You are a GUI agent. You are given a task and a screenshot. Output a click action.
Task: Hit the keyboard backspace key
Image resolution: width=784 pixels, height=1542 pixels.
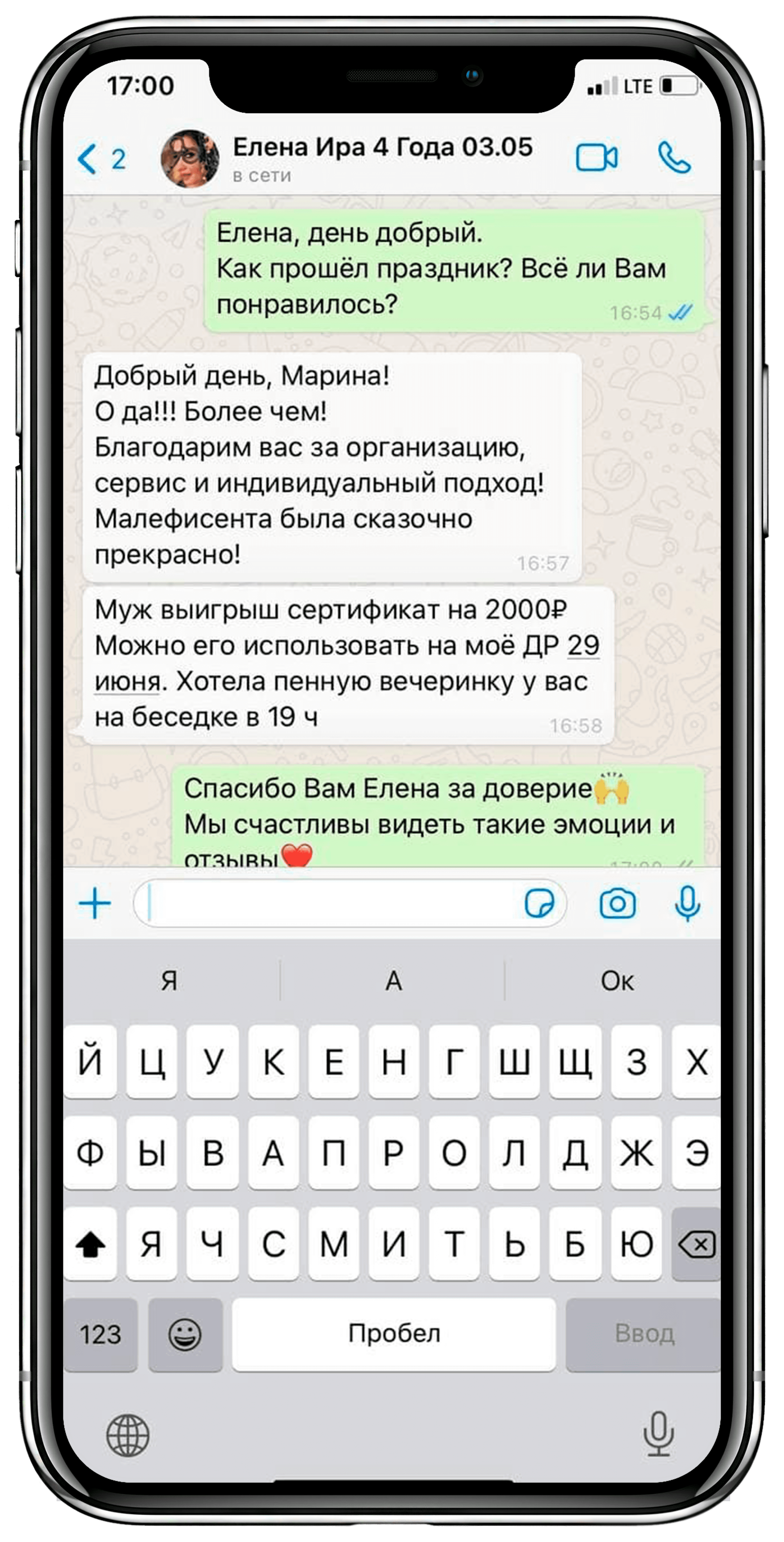coord(696,1245)
